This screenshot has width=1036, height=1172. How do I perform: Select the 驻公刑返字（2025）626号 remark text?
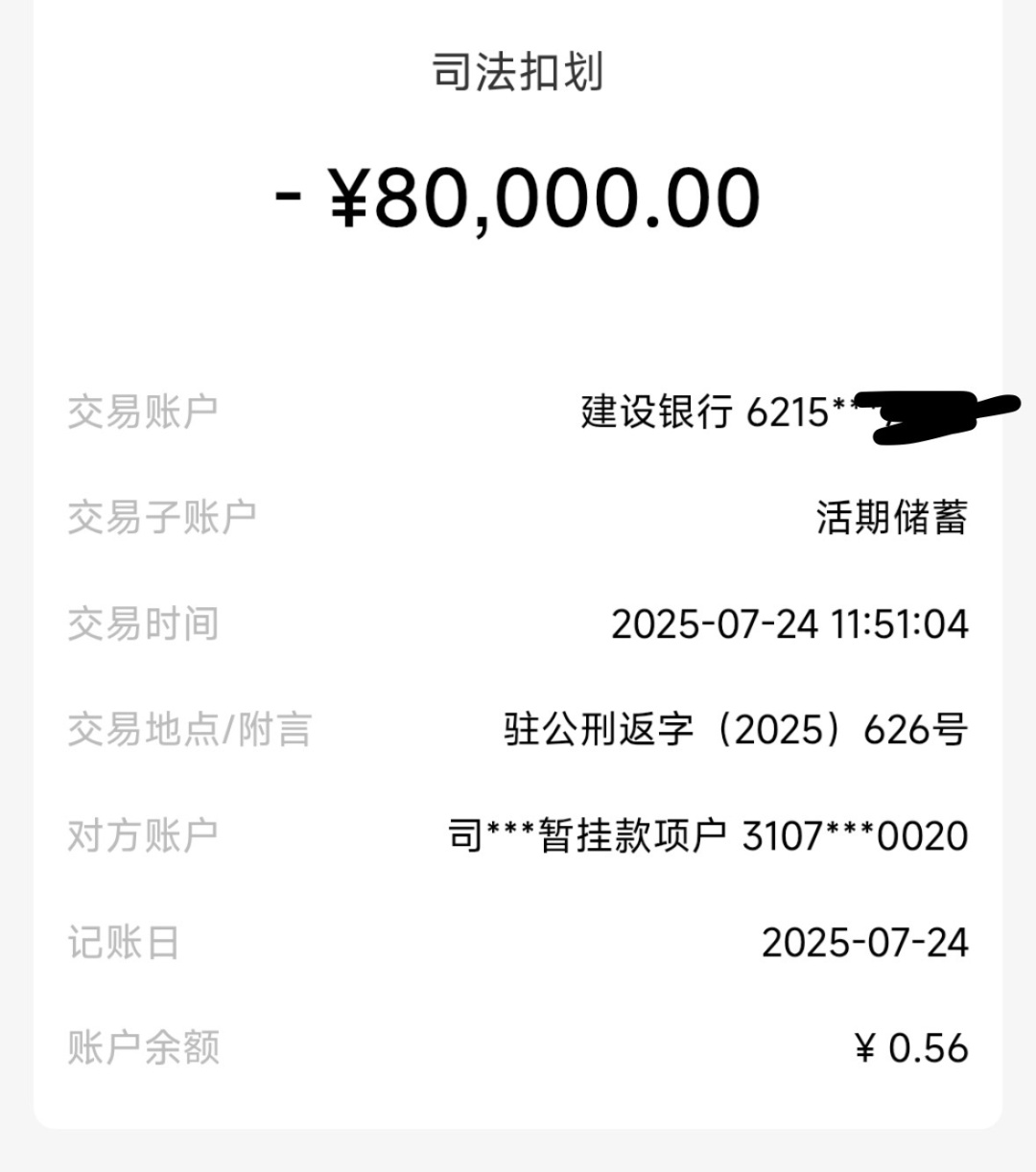click(734, 730)
